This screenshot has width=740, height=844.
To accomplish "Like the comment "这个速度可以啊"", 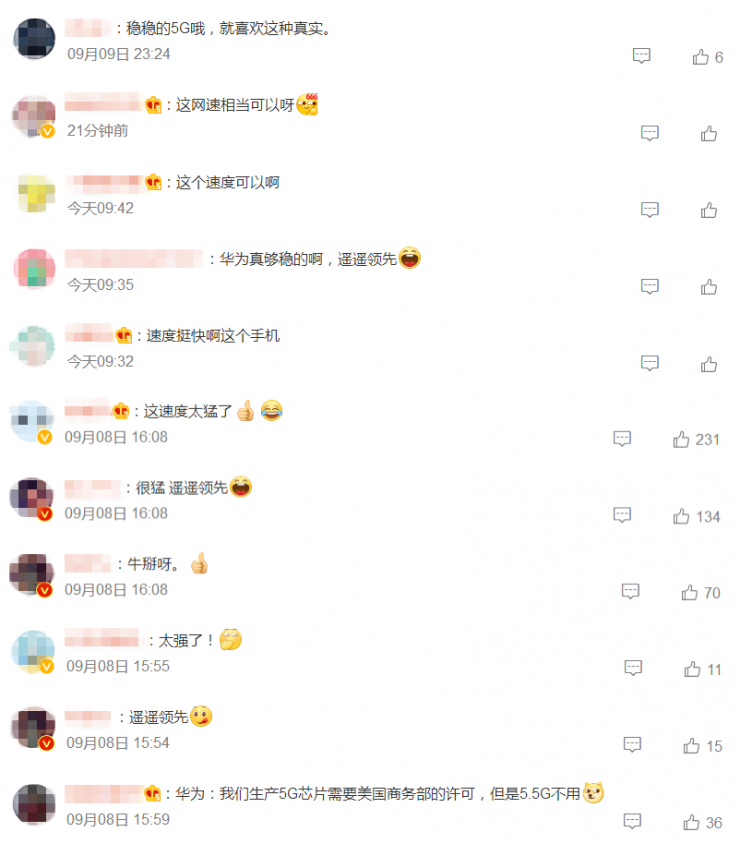I will tap(709, 210).
